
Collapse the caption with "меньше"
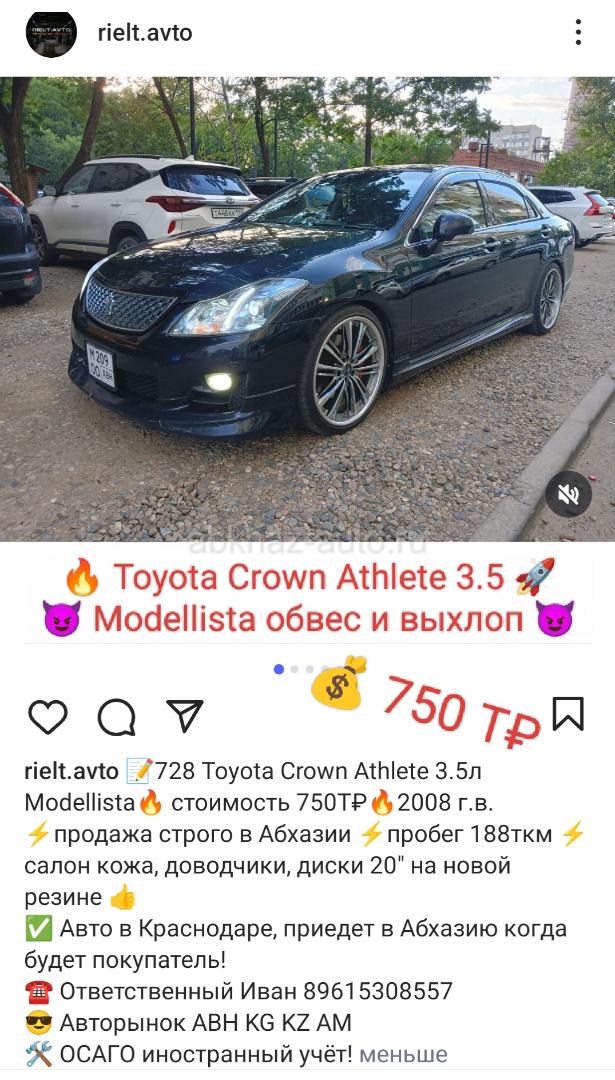404,1054
